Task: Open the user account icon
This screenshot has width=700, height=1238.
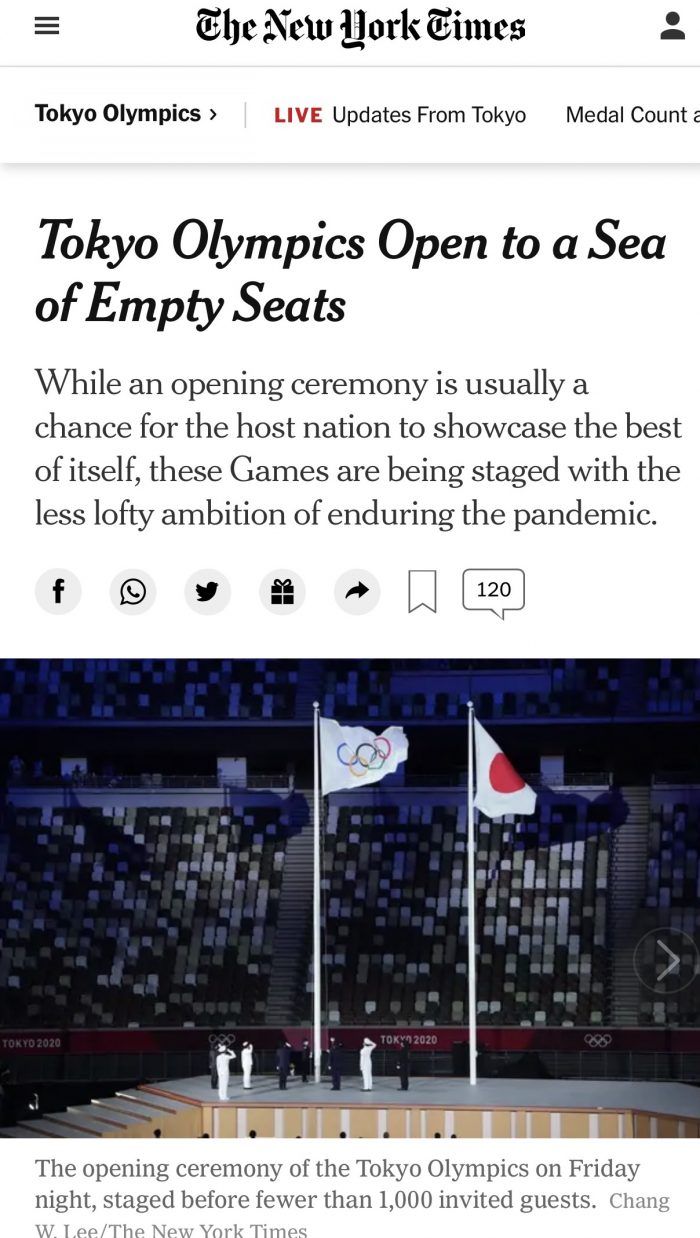Action: pos(673,27)
